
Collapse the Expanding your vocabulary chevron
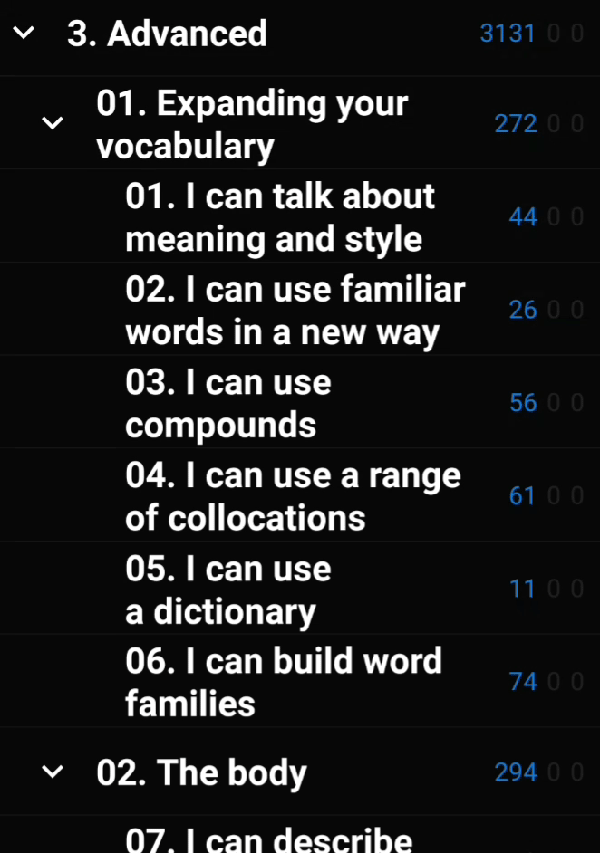point(53,124)
